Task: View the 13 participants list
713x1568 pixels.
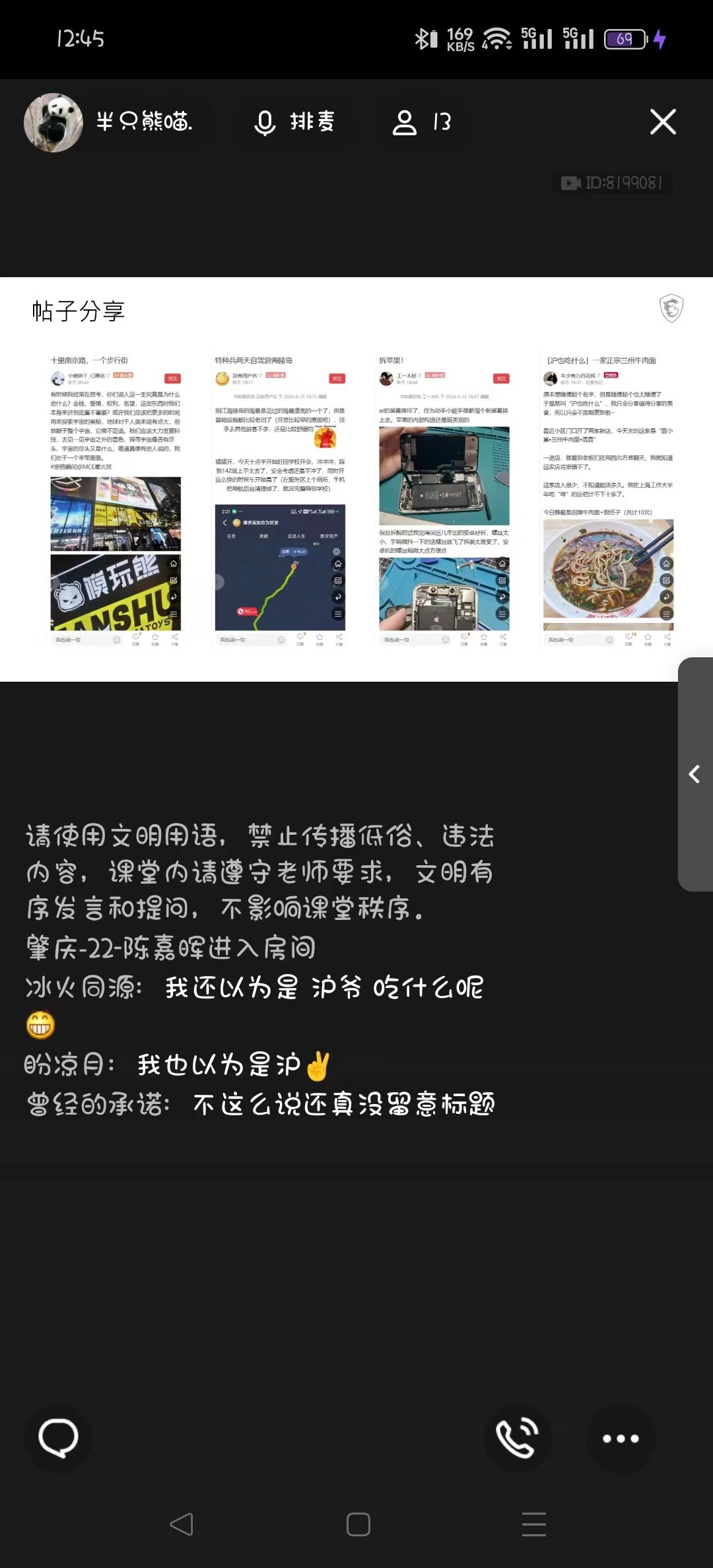Action: pyautogui.click(x=423, y=122)
